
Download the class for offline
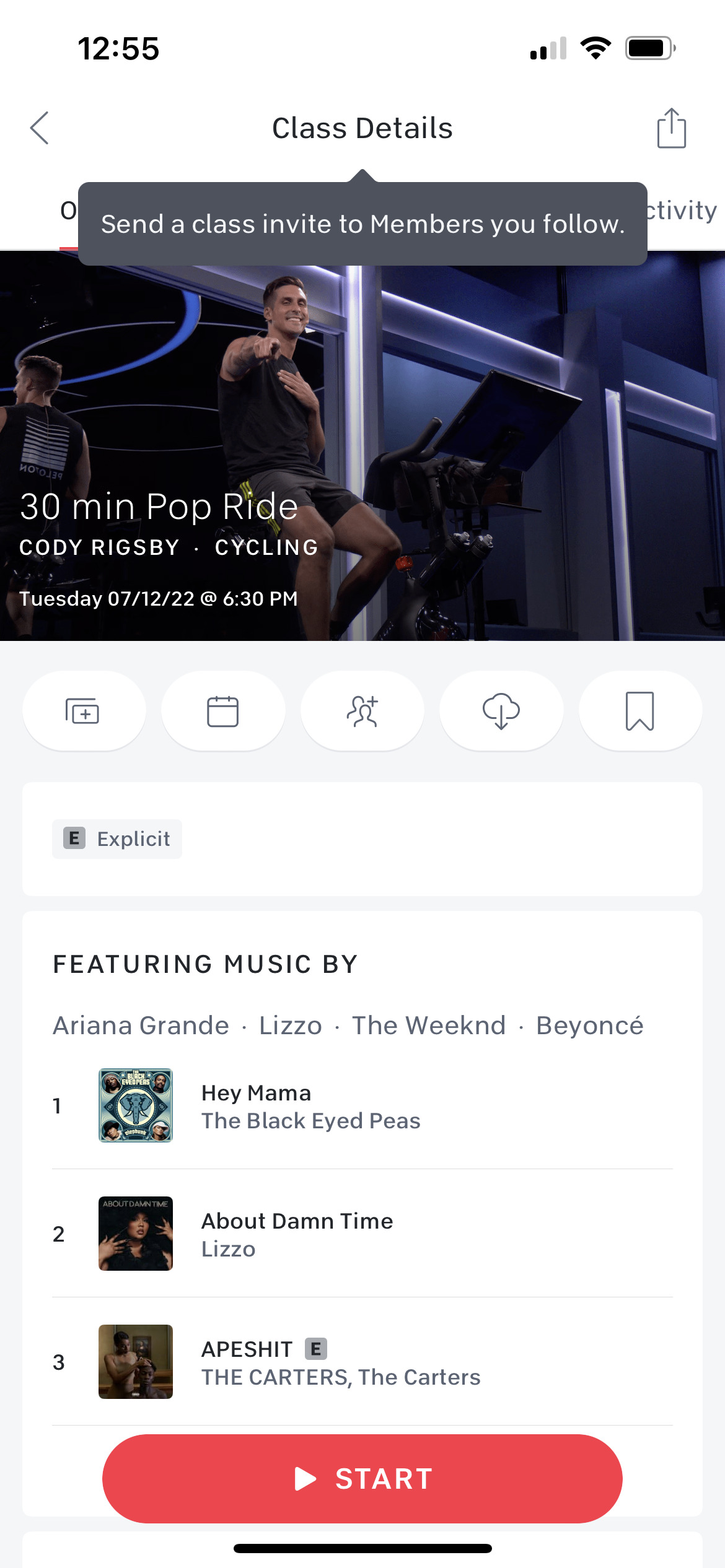pos(501,712)
